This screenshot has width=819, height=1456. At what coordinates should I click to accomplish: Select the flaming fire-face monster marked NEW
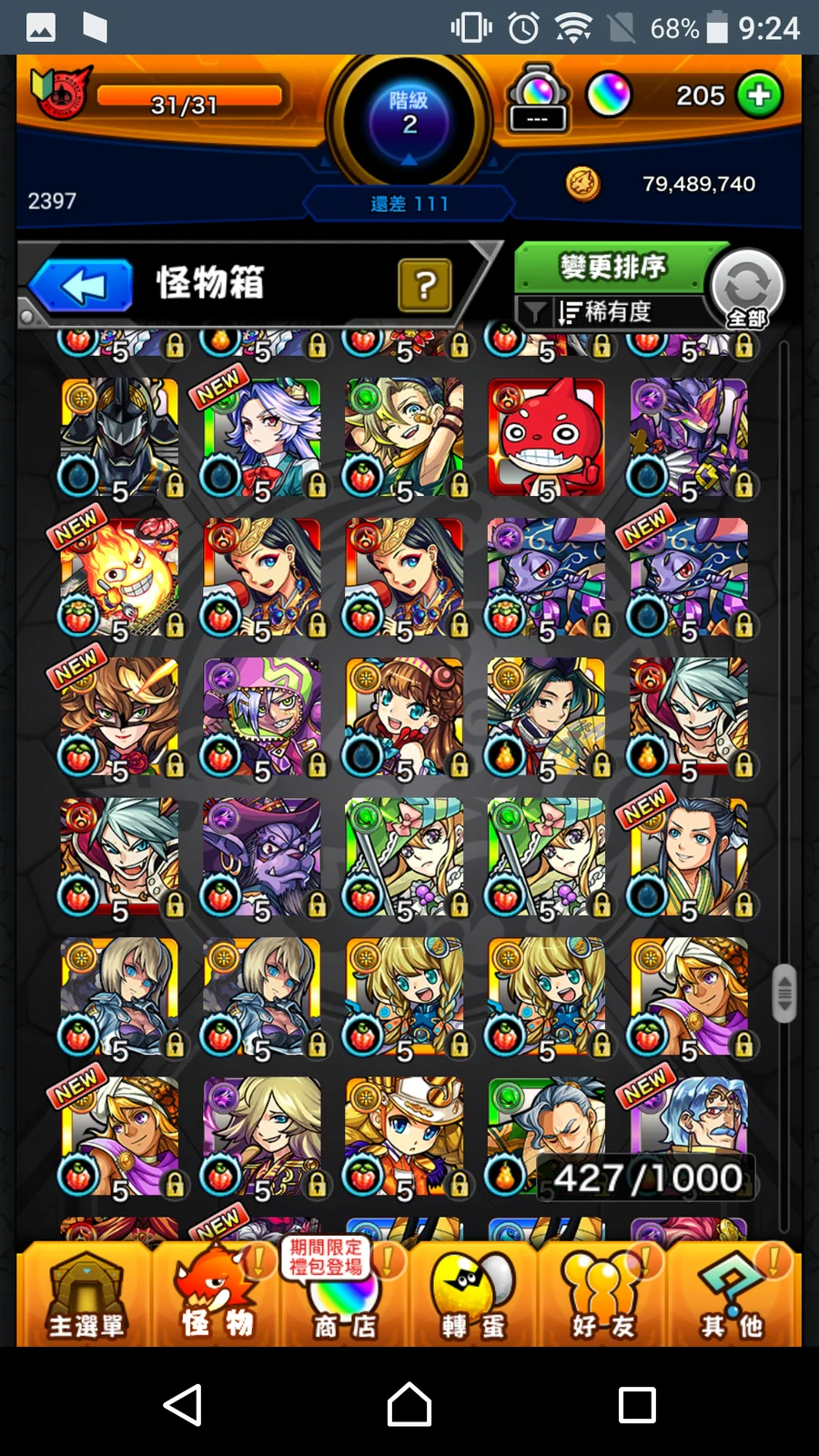click(119, 578)
